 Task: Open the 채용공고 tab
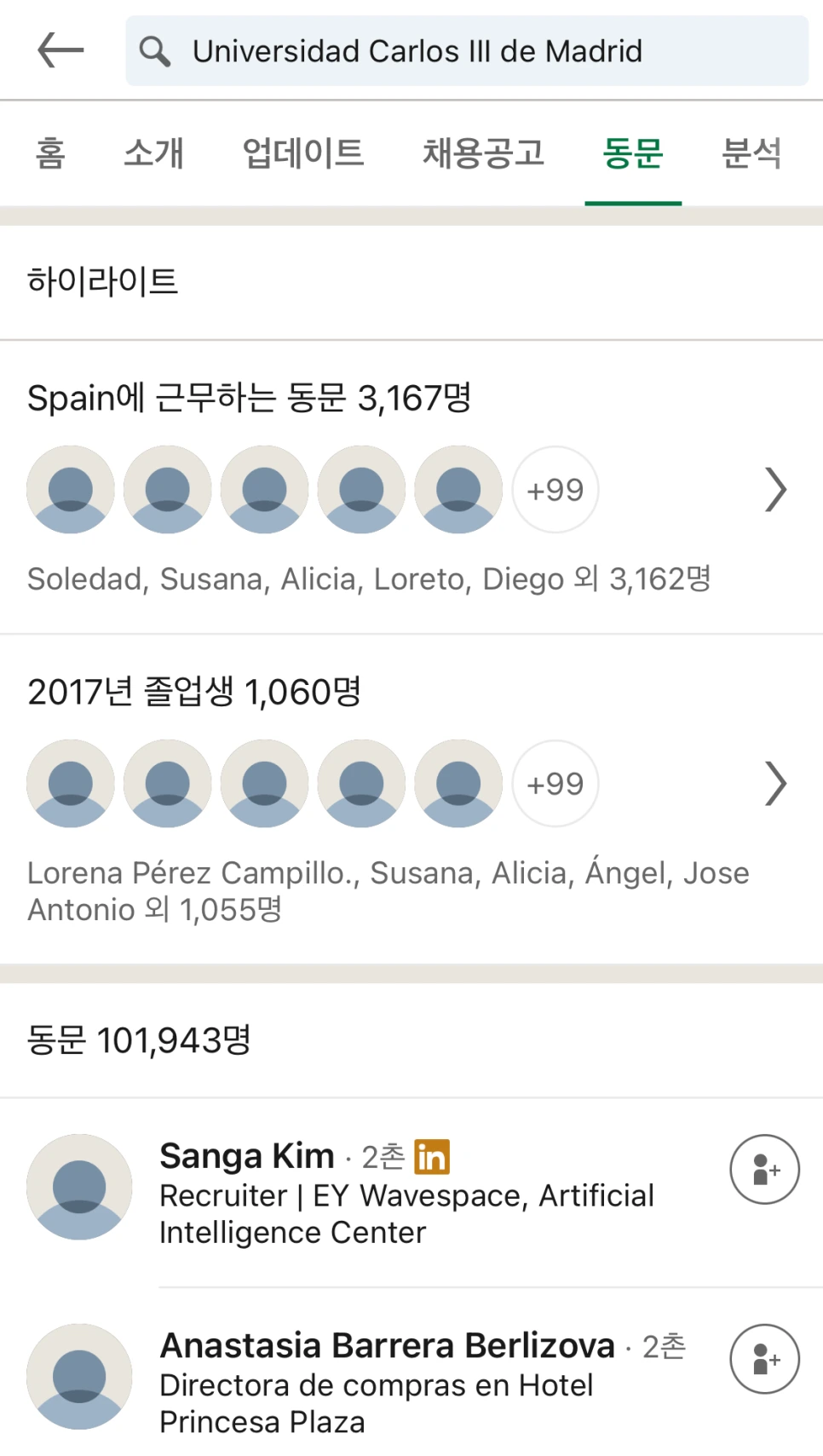click(x=483, y=154)
